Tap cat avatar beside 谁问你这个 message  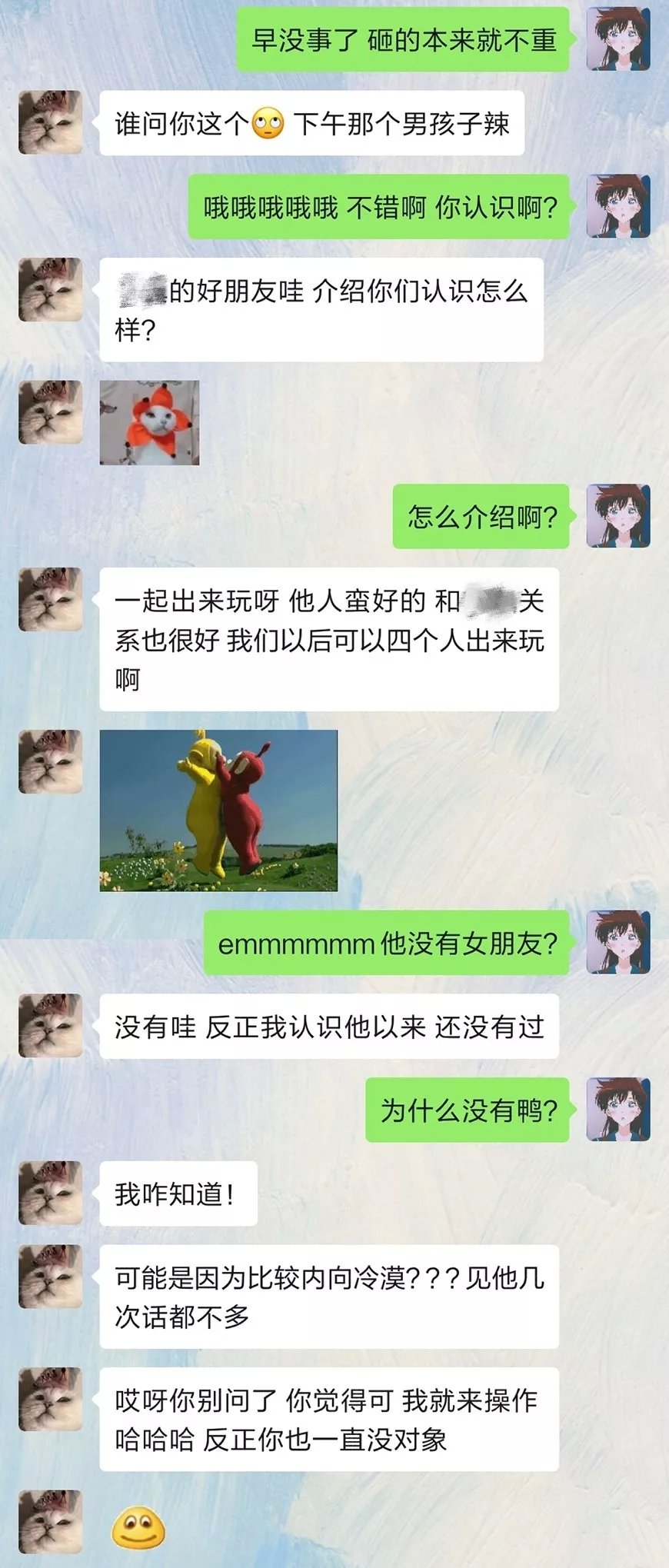[50, 122]
